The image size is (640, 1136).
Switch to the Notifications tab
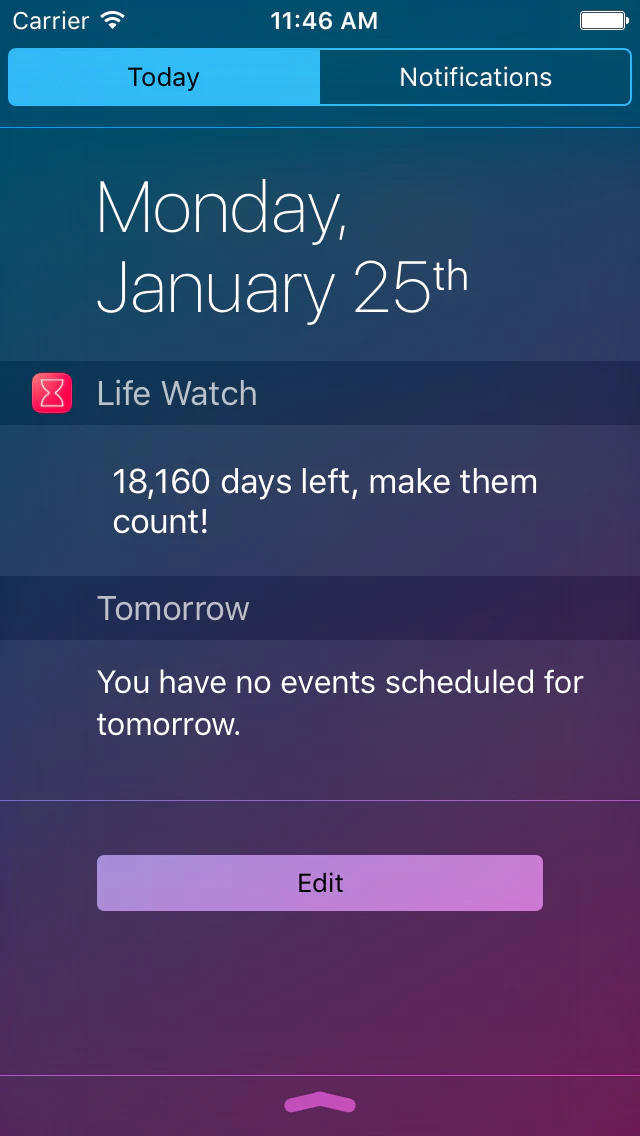(475, 78)
